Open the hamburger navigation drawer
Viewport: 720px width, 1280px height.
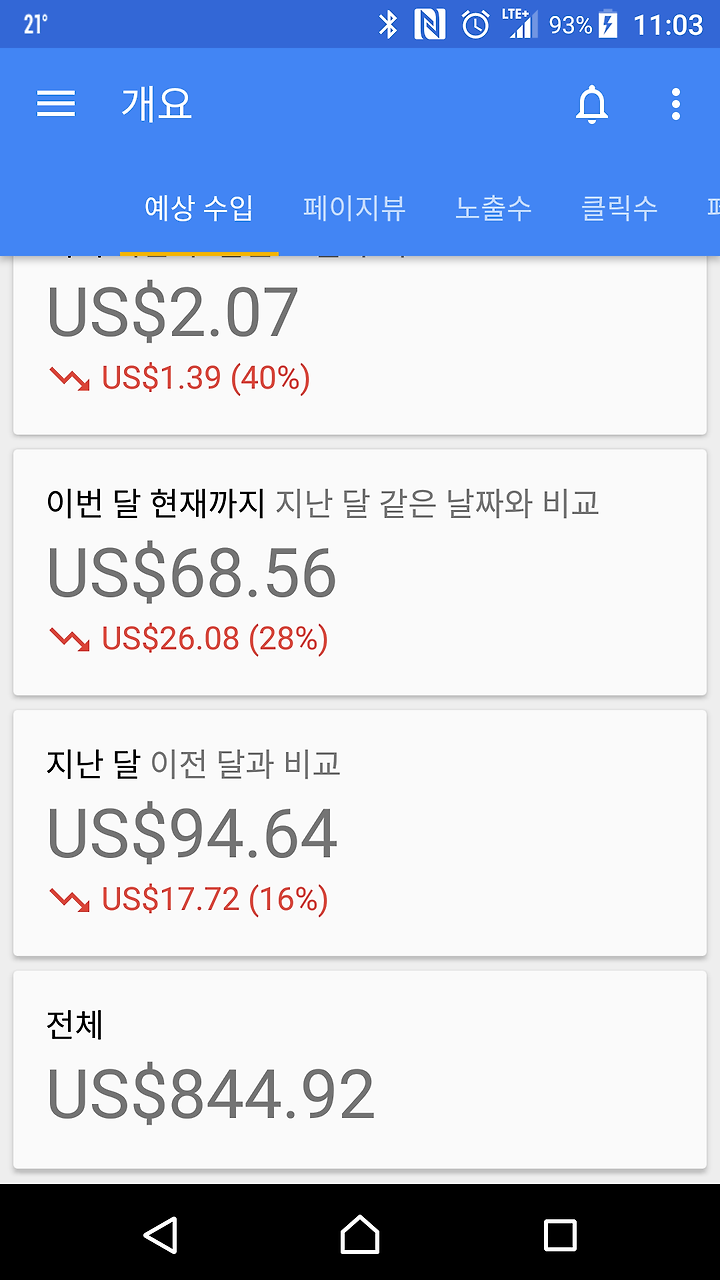coord(56,104)
